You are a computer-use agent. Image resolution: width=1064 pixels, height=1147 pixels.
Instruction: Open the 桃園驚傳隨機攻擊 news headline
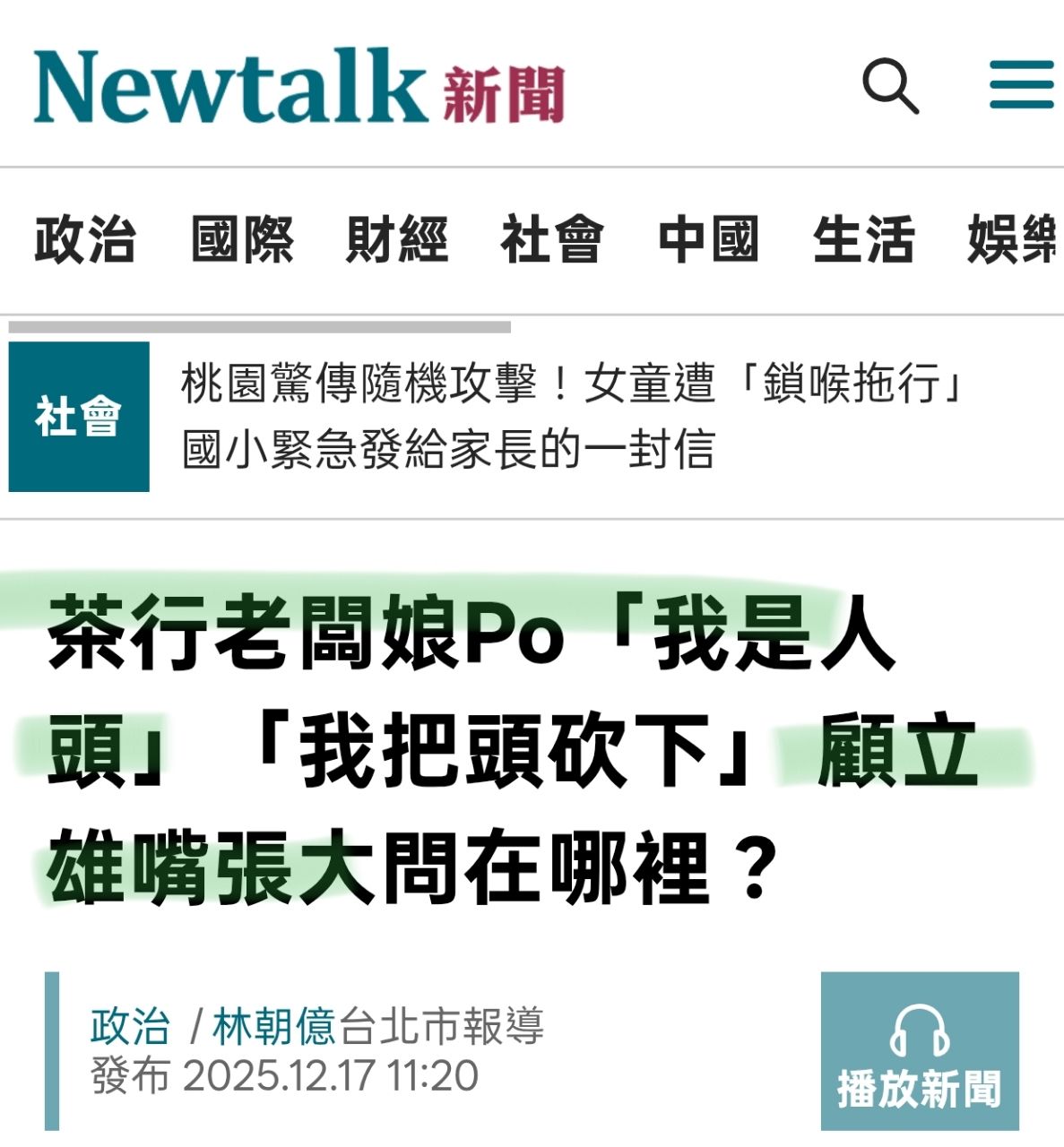click(x=574, y=416)
